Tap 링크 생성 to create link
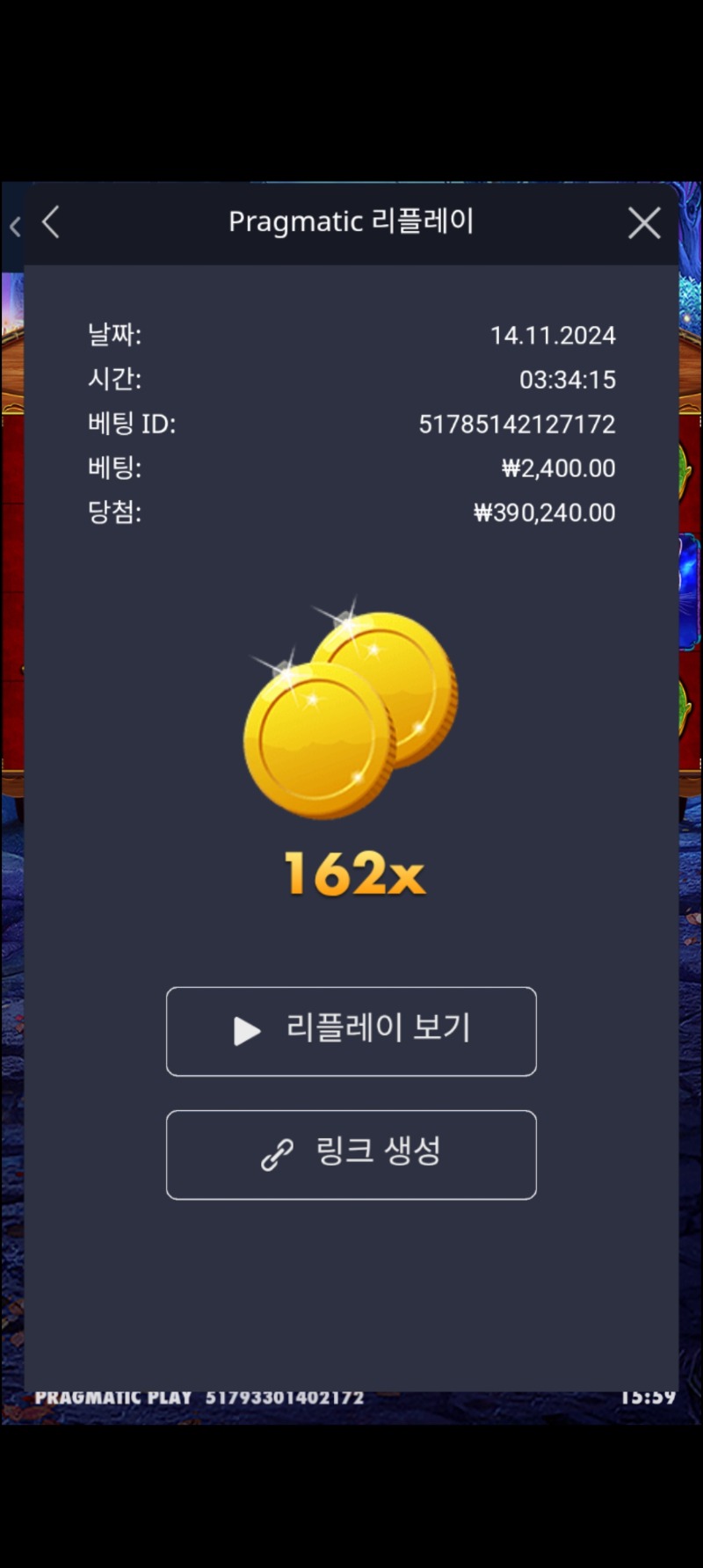 click(x=351, y=1154)
